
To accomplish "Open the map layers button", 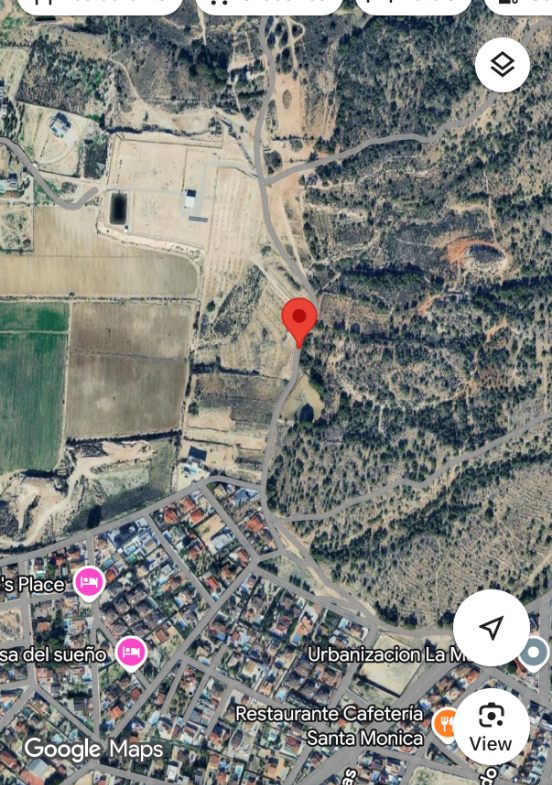I will [x=502, y=65].
